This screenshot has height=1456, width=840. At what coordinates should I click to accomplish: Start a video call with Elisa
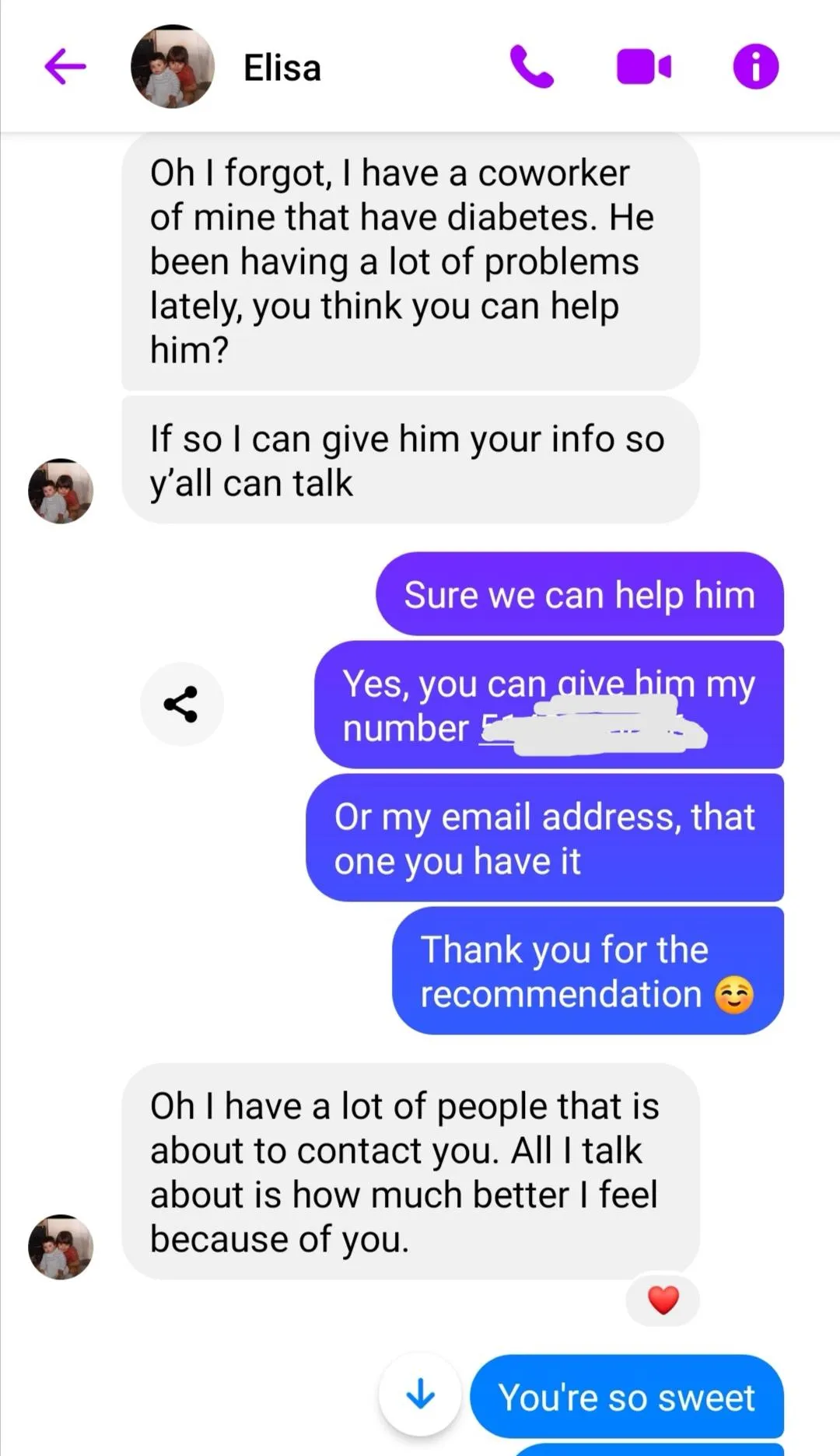(643, 67)
